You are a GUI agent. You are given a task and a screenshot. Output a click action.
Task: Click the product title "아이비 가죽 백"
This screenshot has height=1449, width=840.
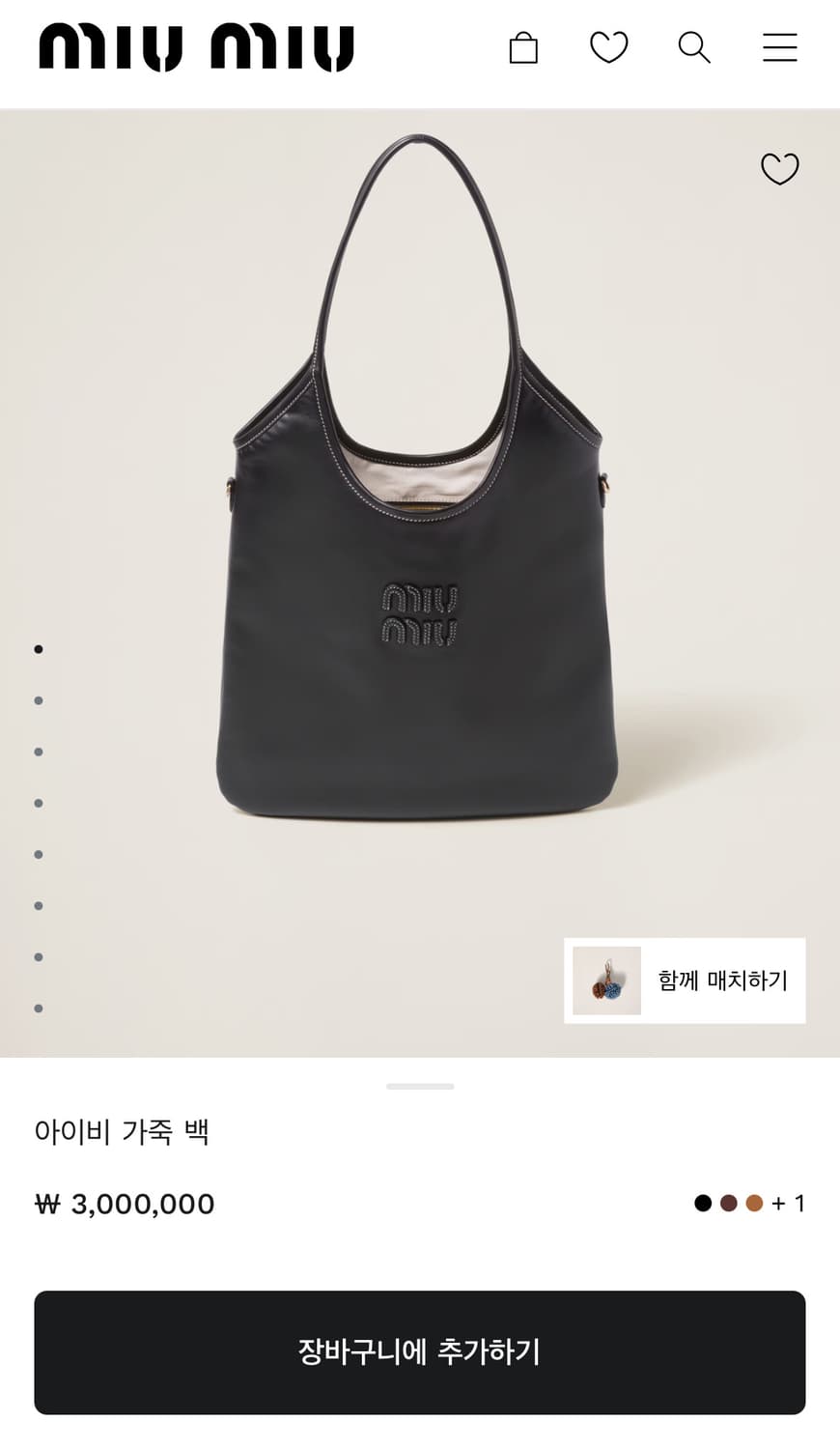pyautogui.click(x=126, y=1130)
